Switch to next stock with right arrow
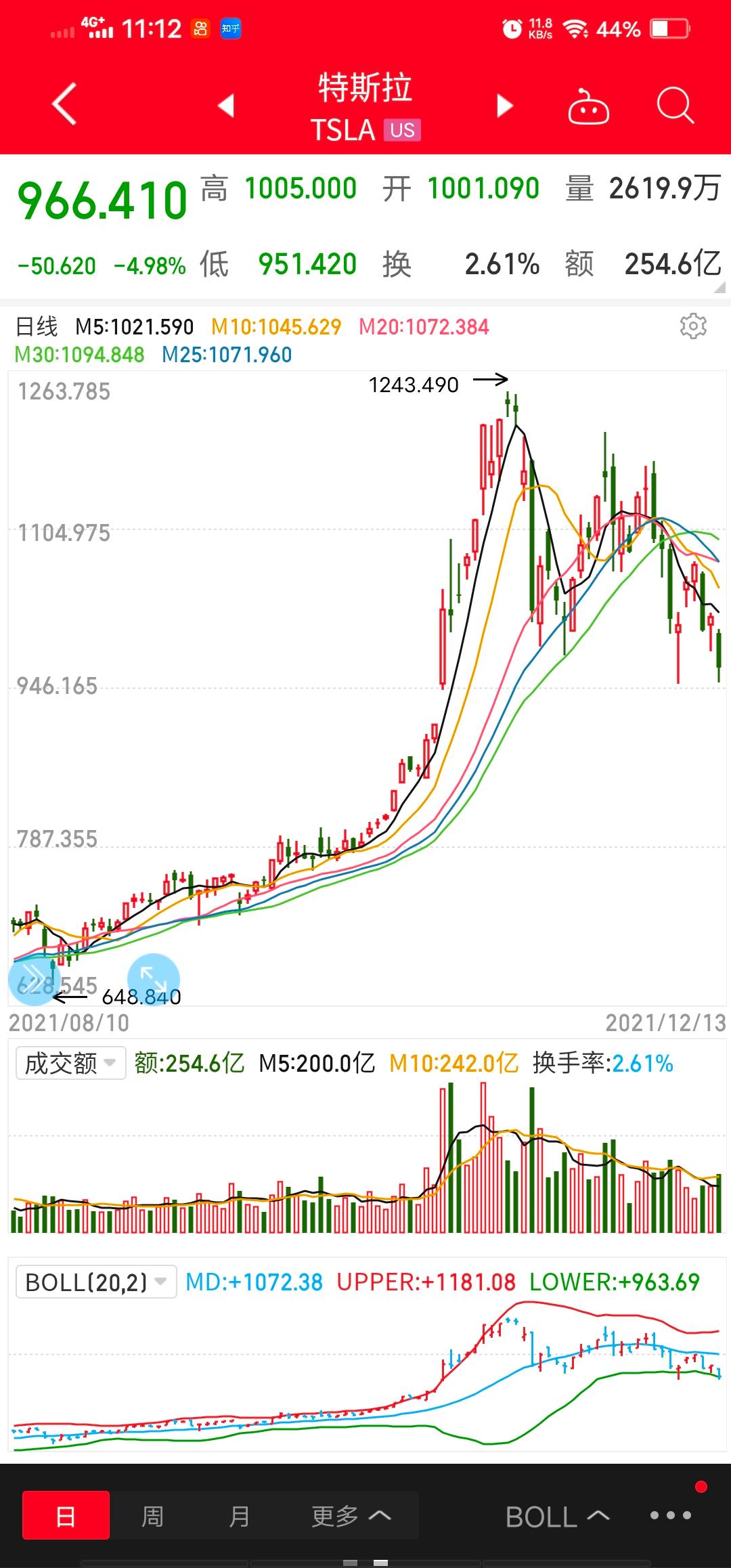 point(504,106)
